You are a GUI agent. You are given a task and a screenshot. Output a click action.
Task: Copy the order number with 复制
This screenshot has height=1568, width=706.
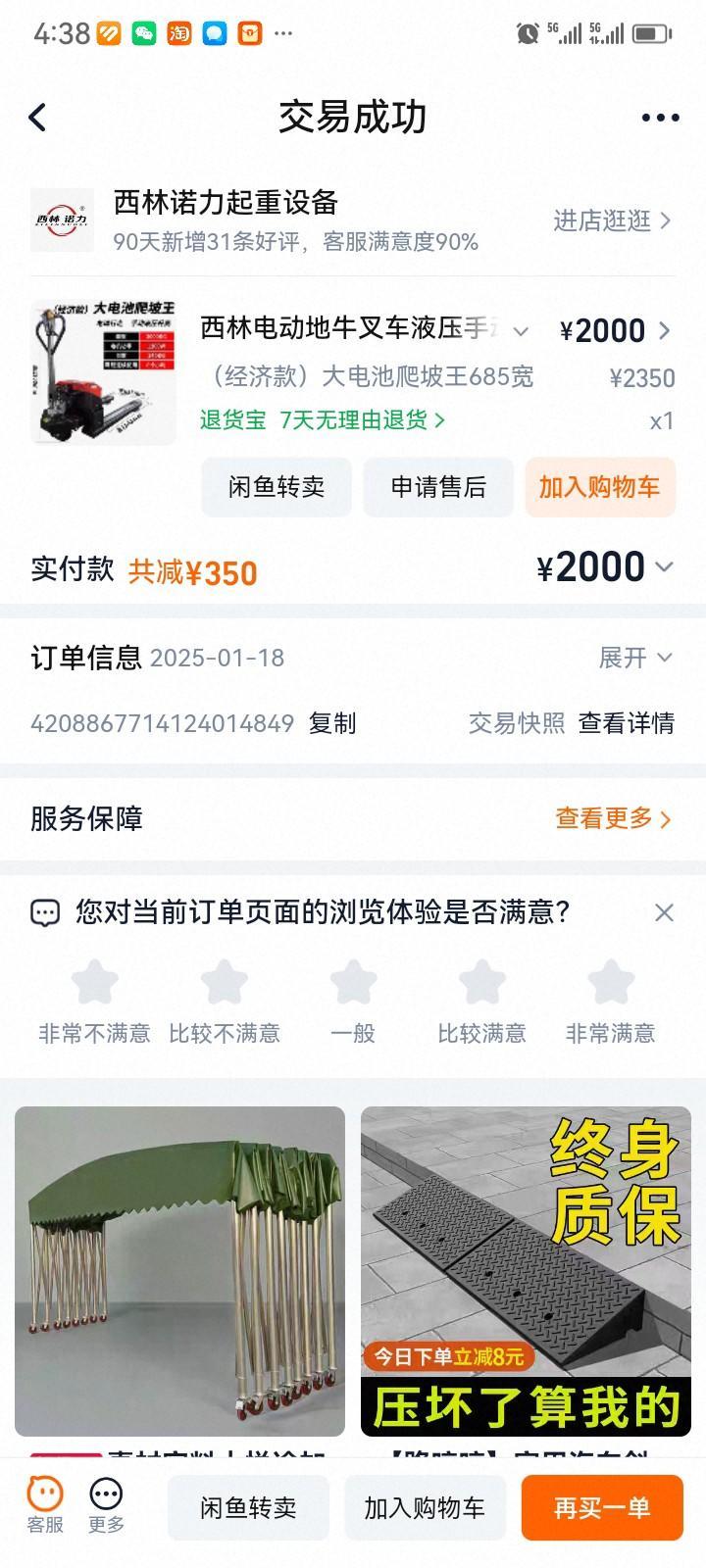tap(332, 723)
